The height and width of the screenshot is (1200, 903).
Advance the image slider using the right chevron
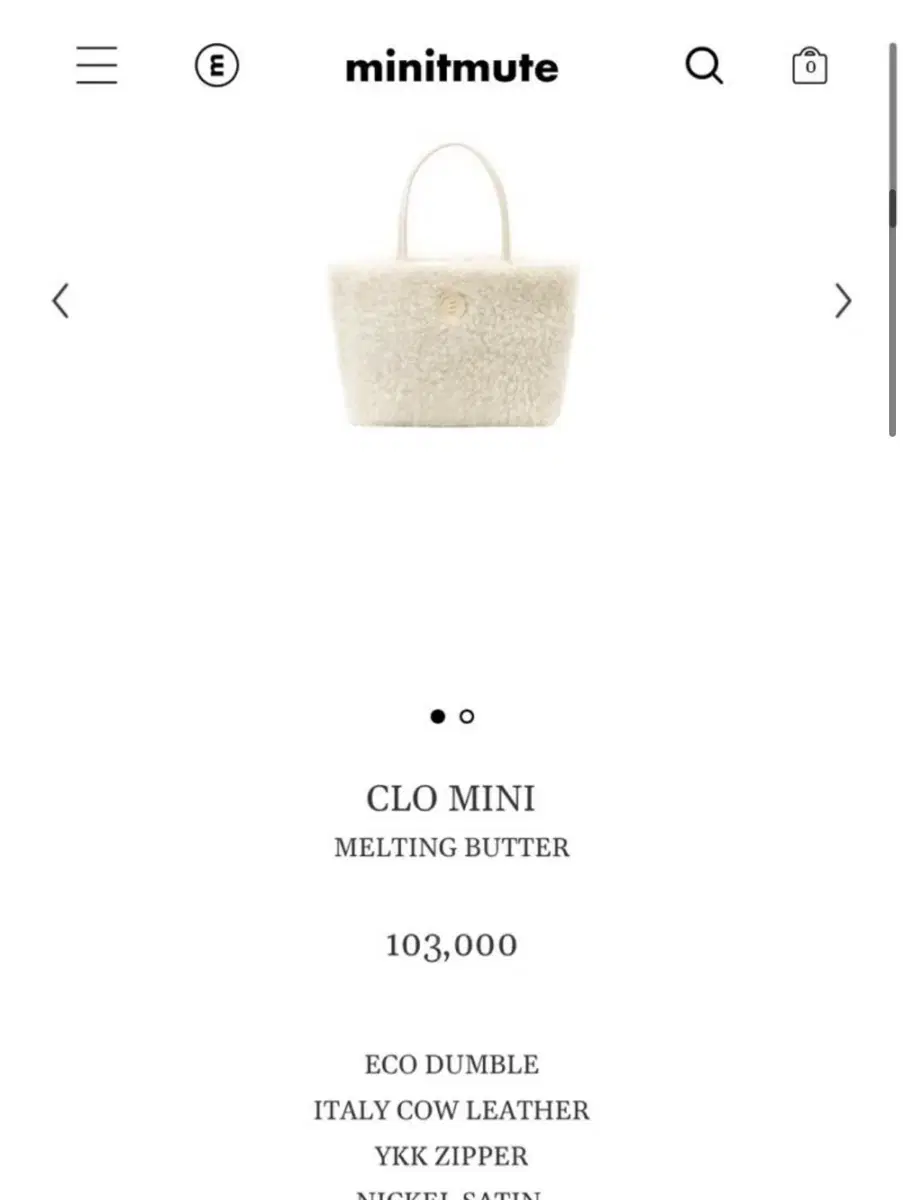[843, 301]
